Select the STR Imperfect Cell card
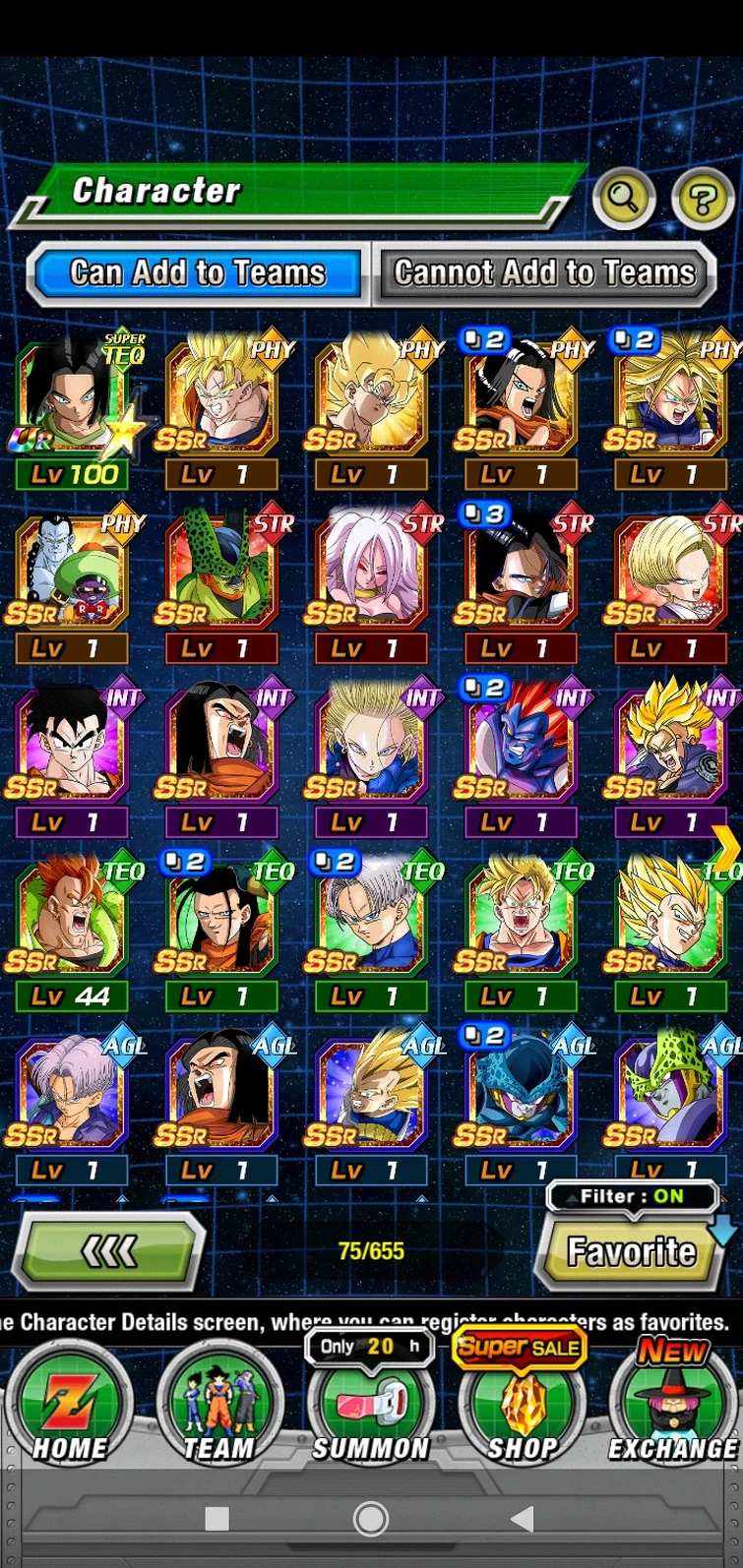This screenshot has width=743, height=1568. (x=221, y=569)
